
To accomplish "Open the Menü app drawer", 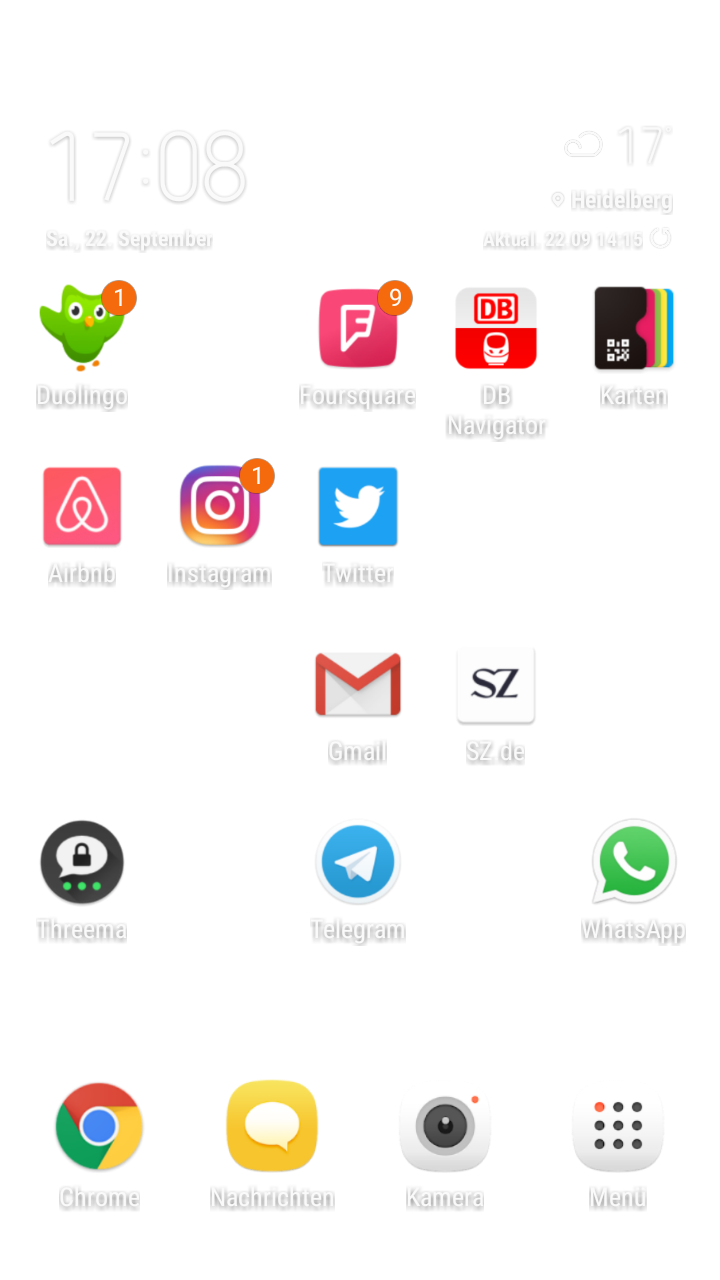I will pyautogui.click(x=618, y=1126).
